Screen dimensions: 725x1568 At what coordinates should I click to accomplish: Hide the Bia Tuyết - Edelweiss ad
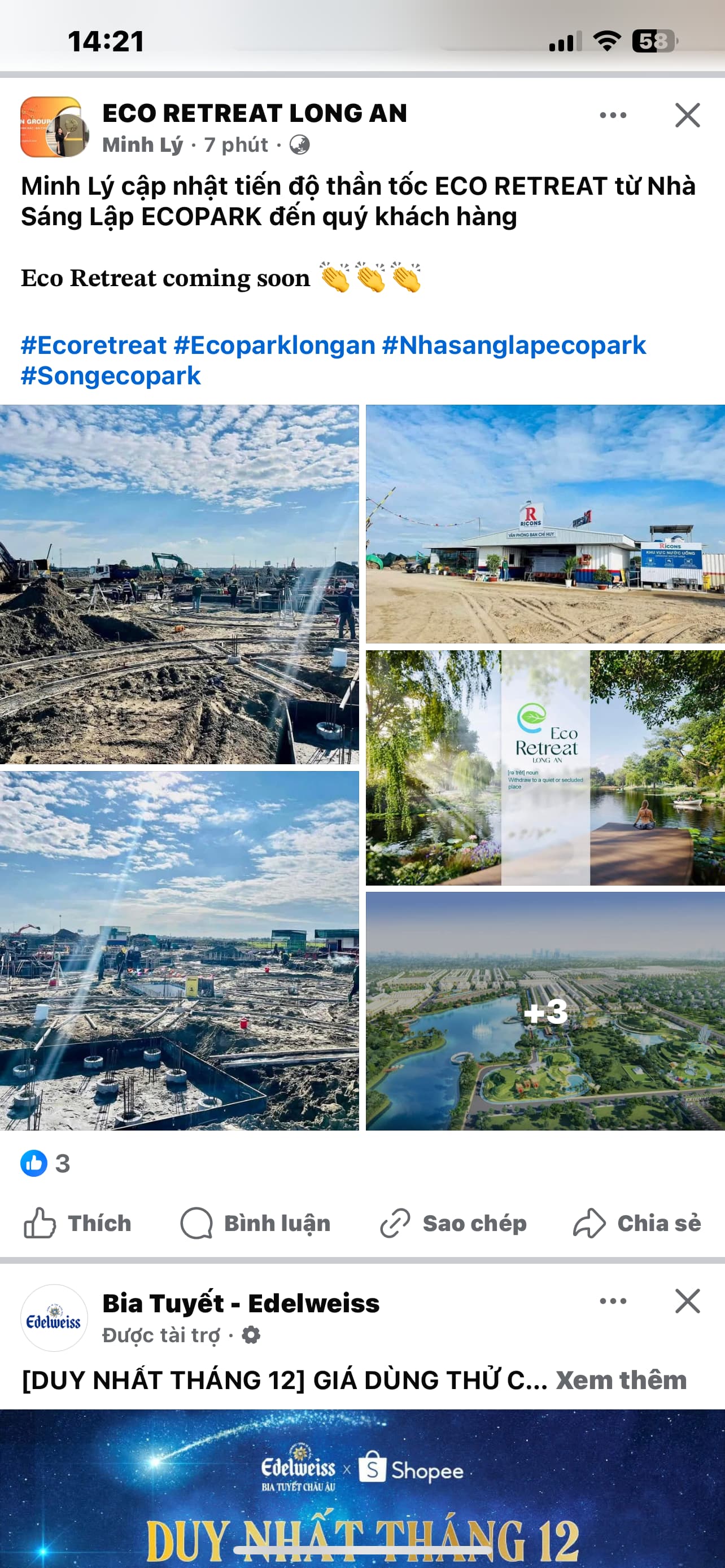687,1302
